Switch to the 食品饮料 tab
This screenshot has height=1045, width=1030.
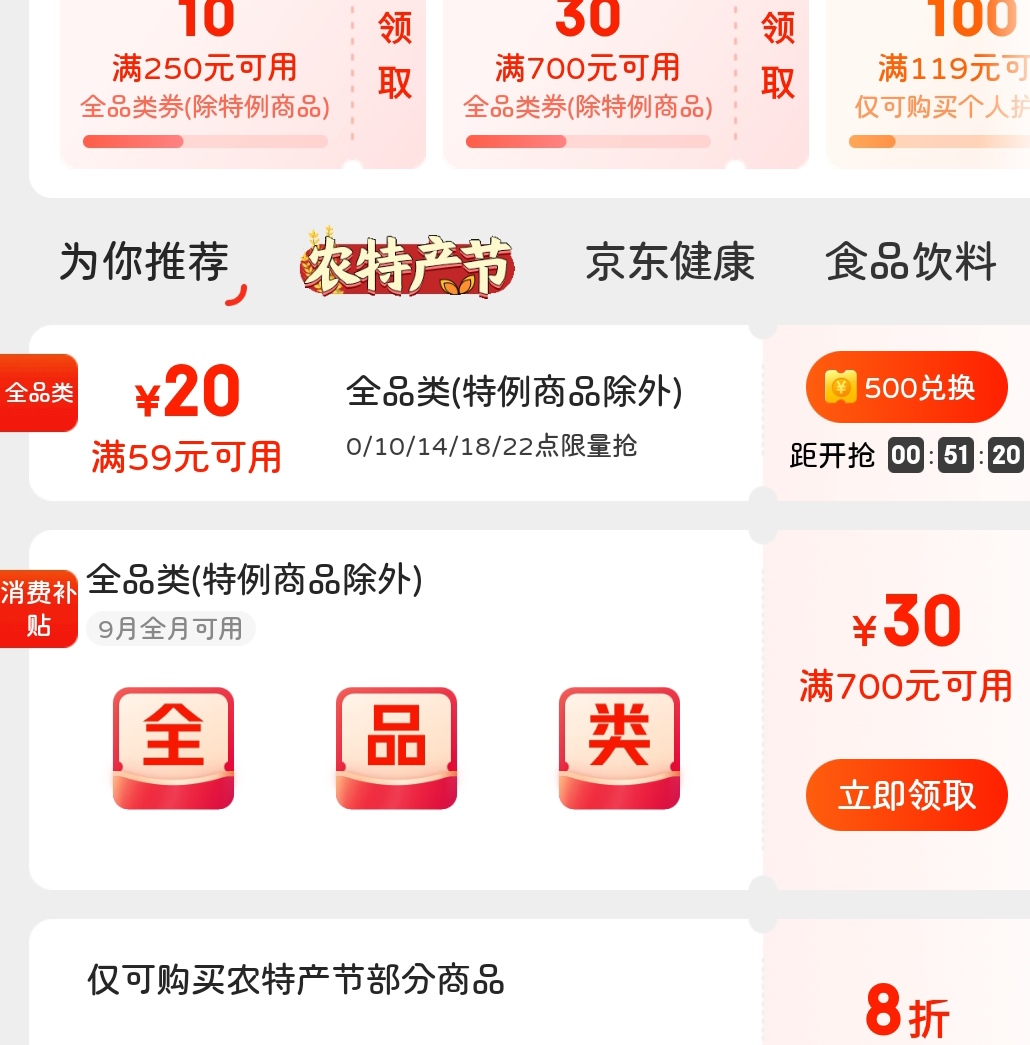point(910,263)
